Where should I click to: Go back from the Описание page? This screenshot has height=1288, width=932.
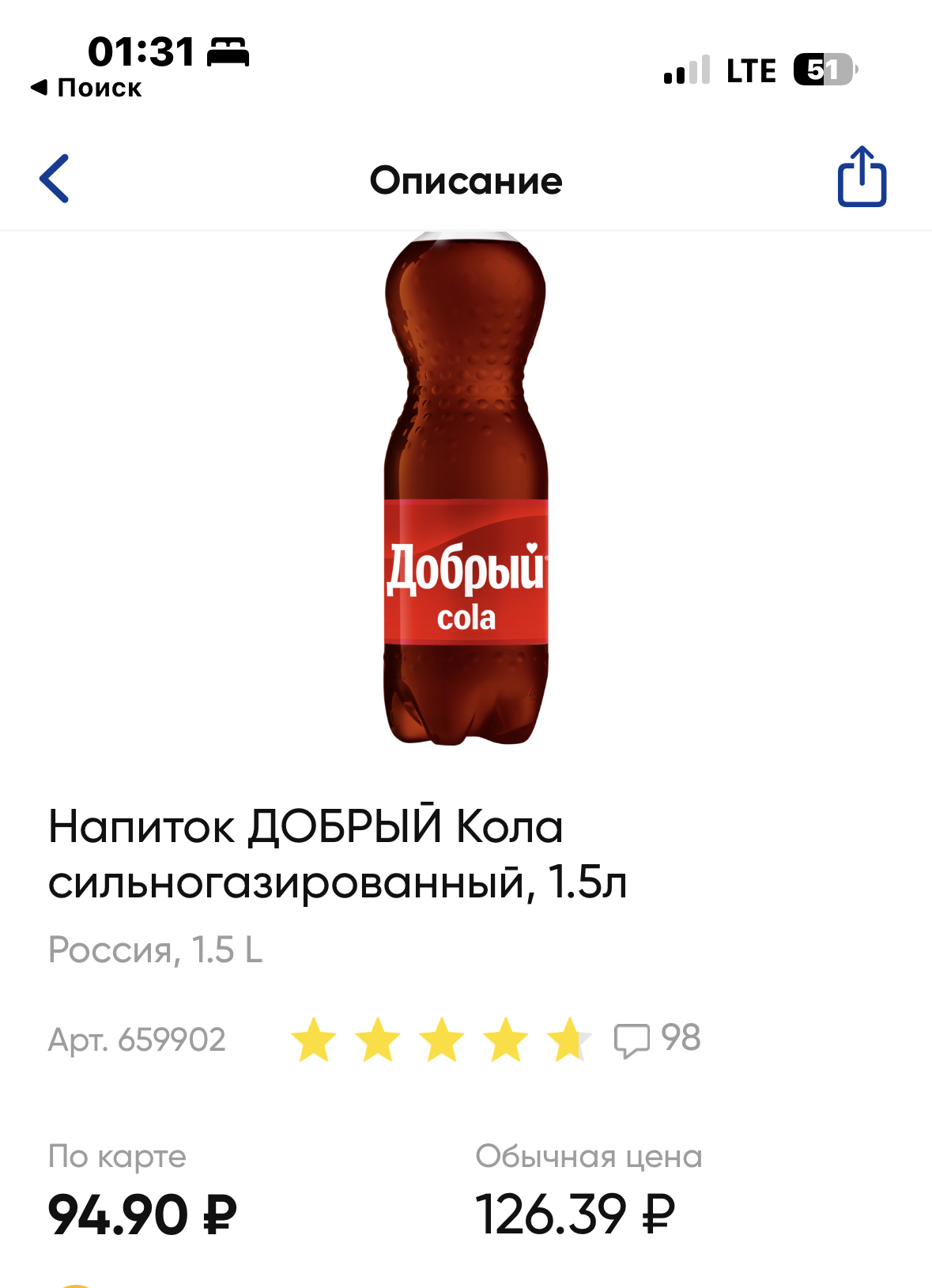(x=55, y=179)
